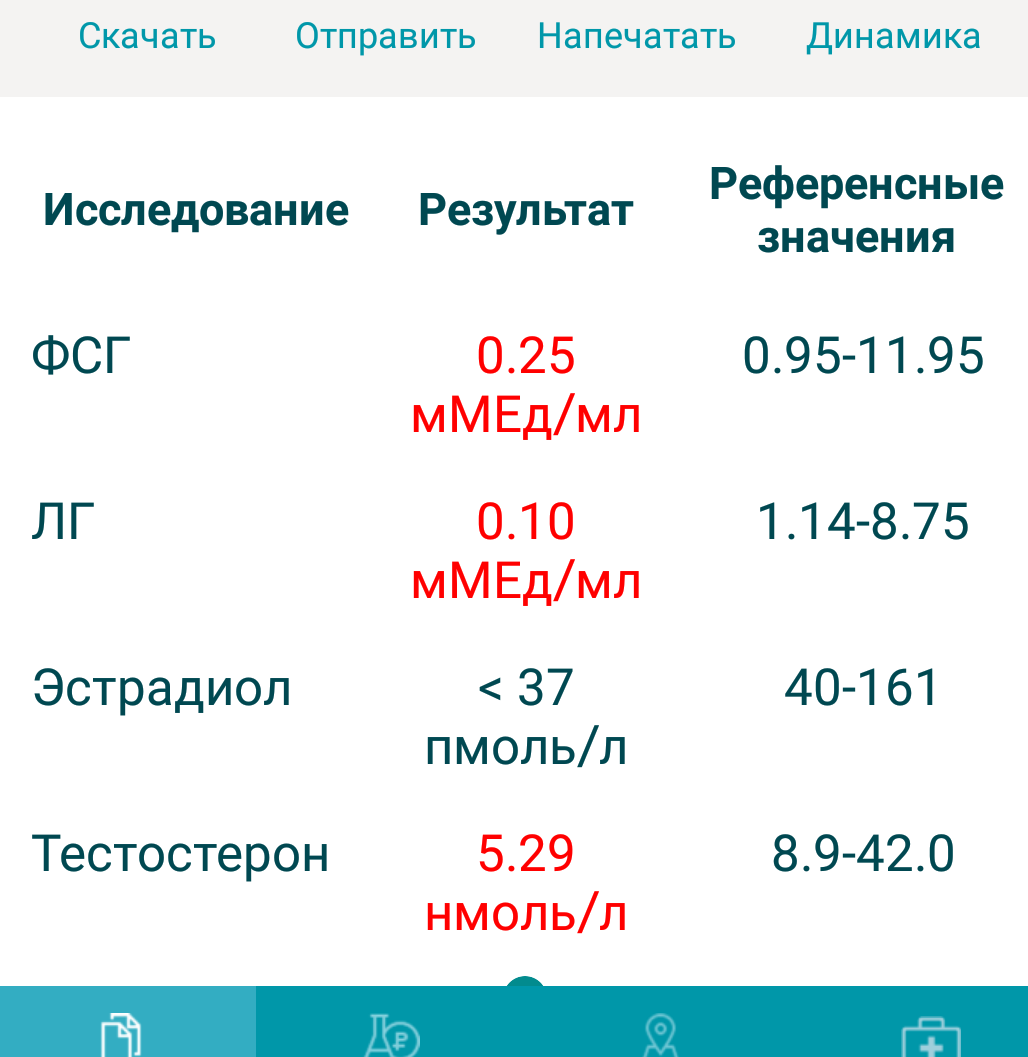Send the results via Отправить
The width and height of the screenshot is (1028, 1057).
[385, 36]
